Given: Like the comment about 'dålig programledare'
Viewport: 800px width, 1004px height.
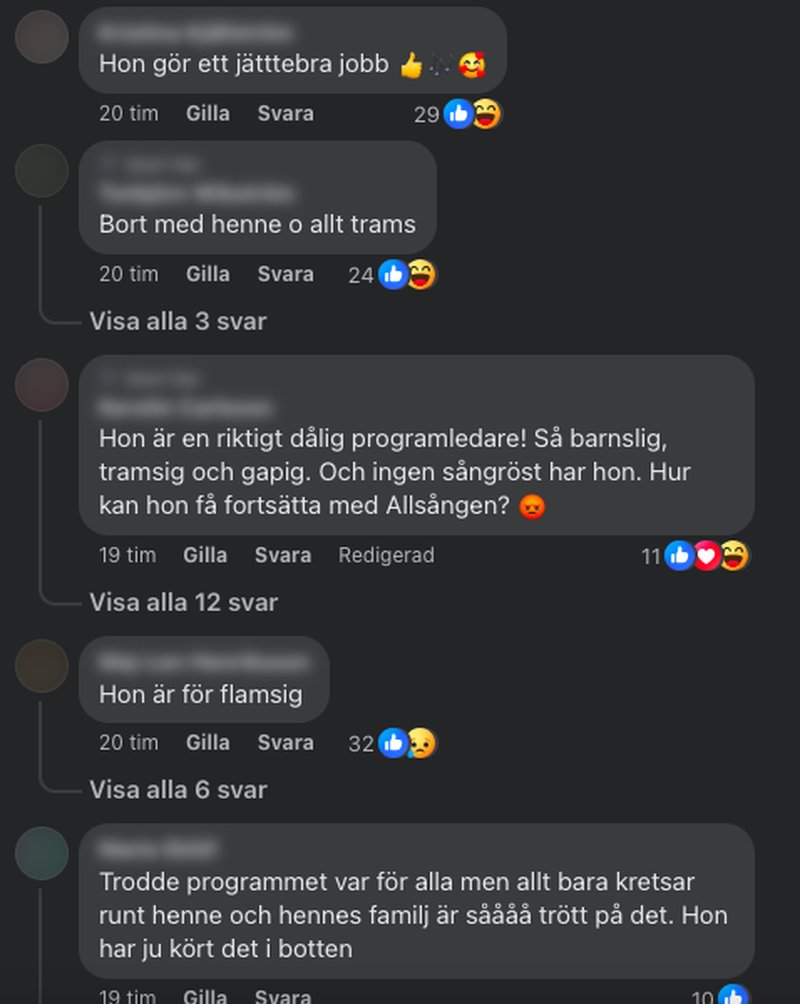Looking at the screenshot, I should point(205,555).
